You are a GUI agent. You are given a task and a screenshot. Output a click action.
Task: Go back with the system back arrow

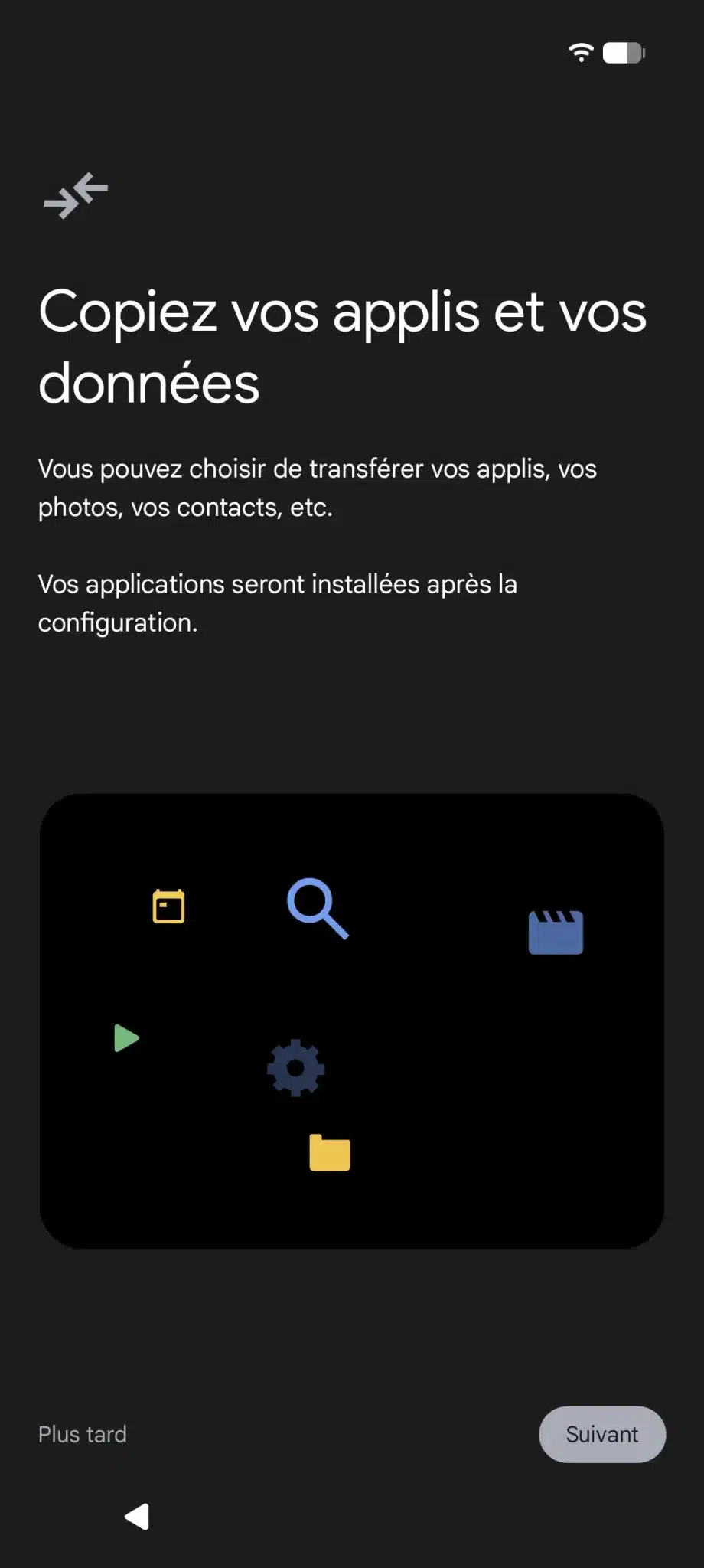[138, 1517]
